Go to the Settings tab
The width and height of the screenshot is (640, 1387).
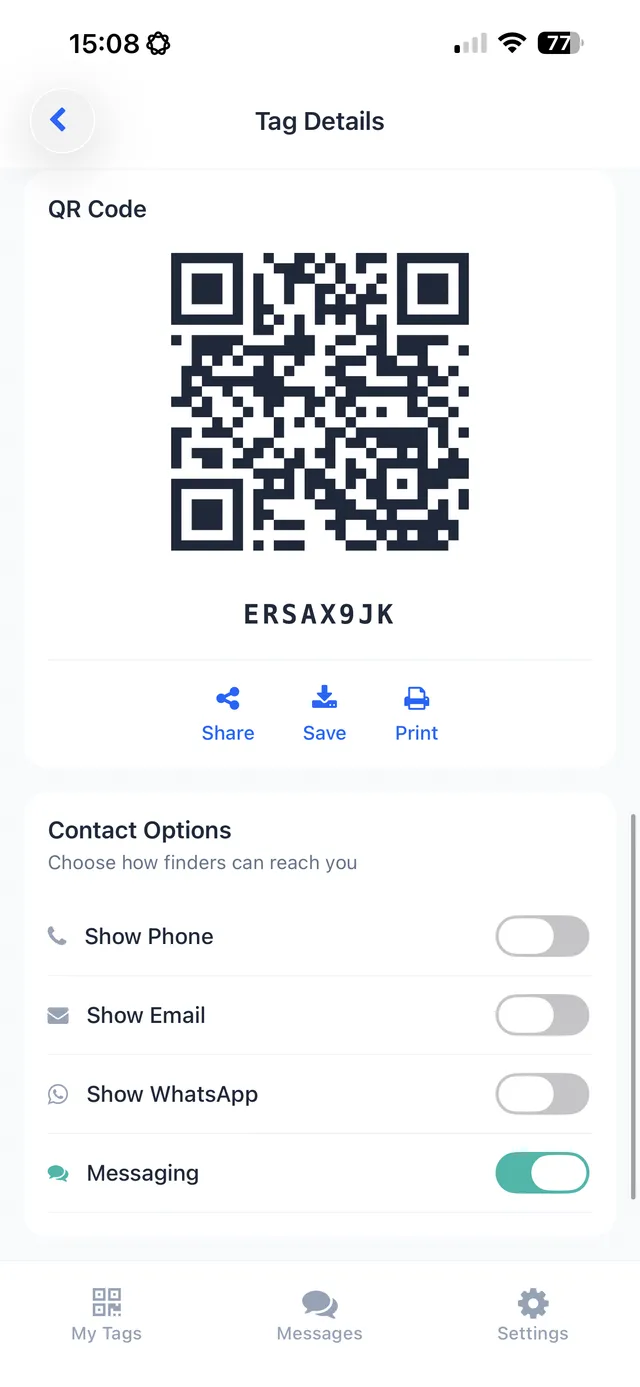(532, 1315)
